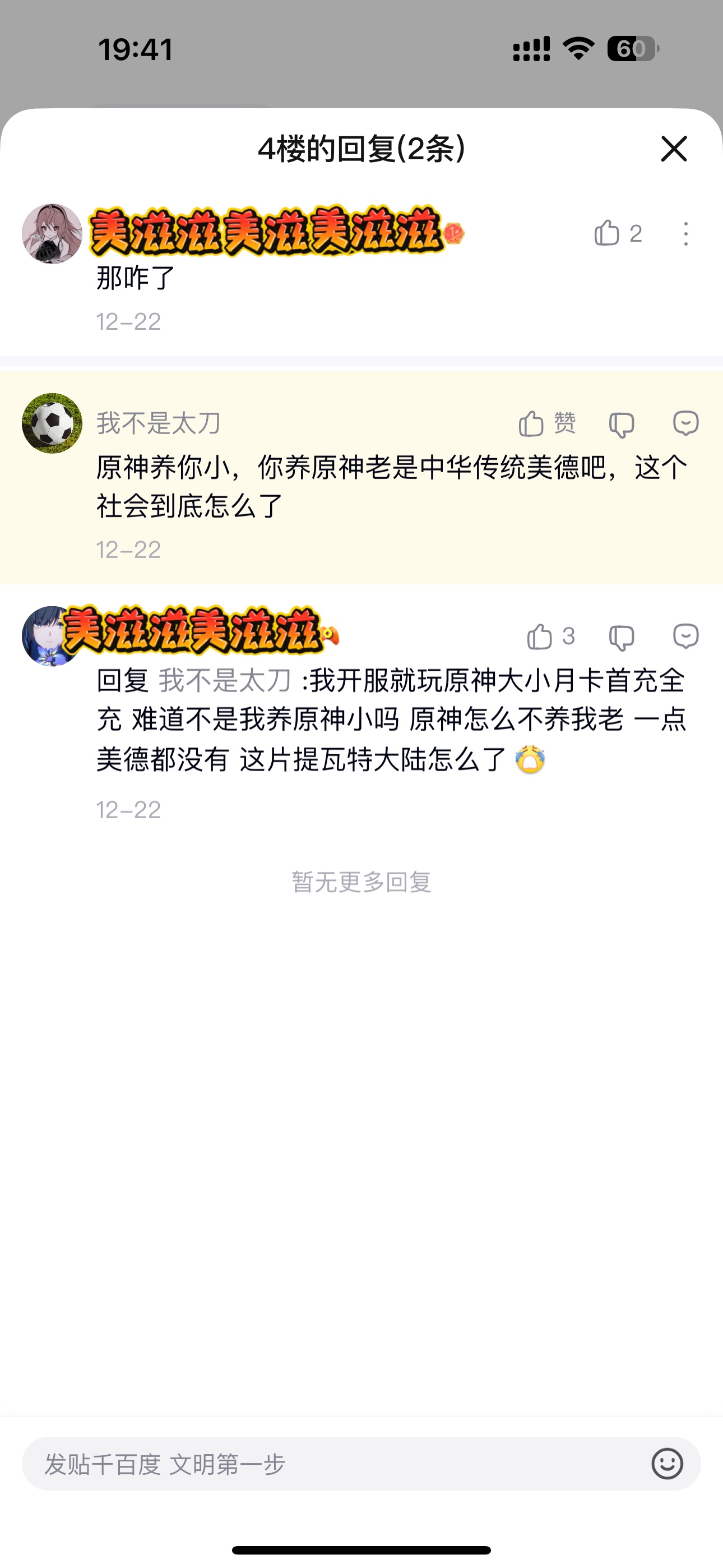
Task: Reply to 我不是太刀's comment
Action: click(x=686, y=423)
